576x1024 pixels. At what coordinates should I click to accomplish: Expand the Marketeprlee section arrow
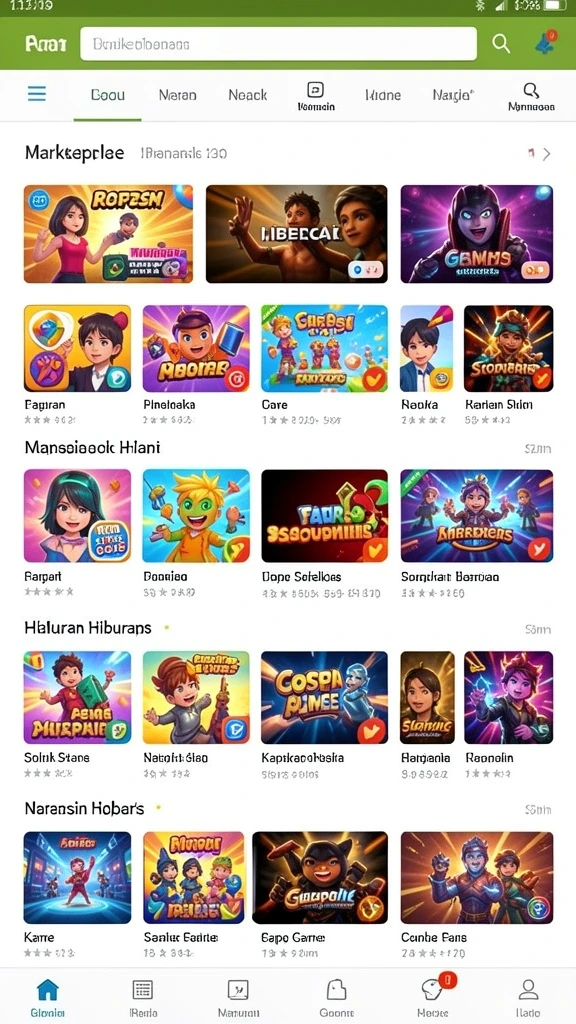coord(547,154)
